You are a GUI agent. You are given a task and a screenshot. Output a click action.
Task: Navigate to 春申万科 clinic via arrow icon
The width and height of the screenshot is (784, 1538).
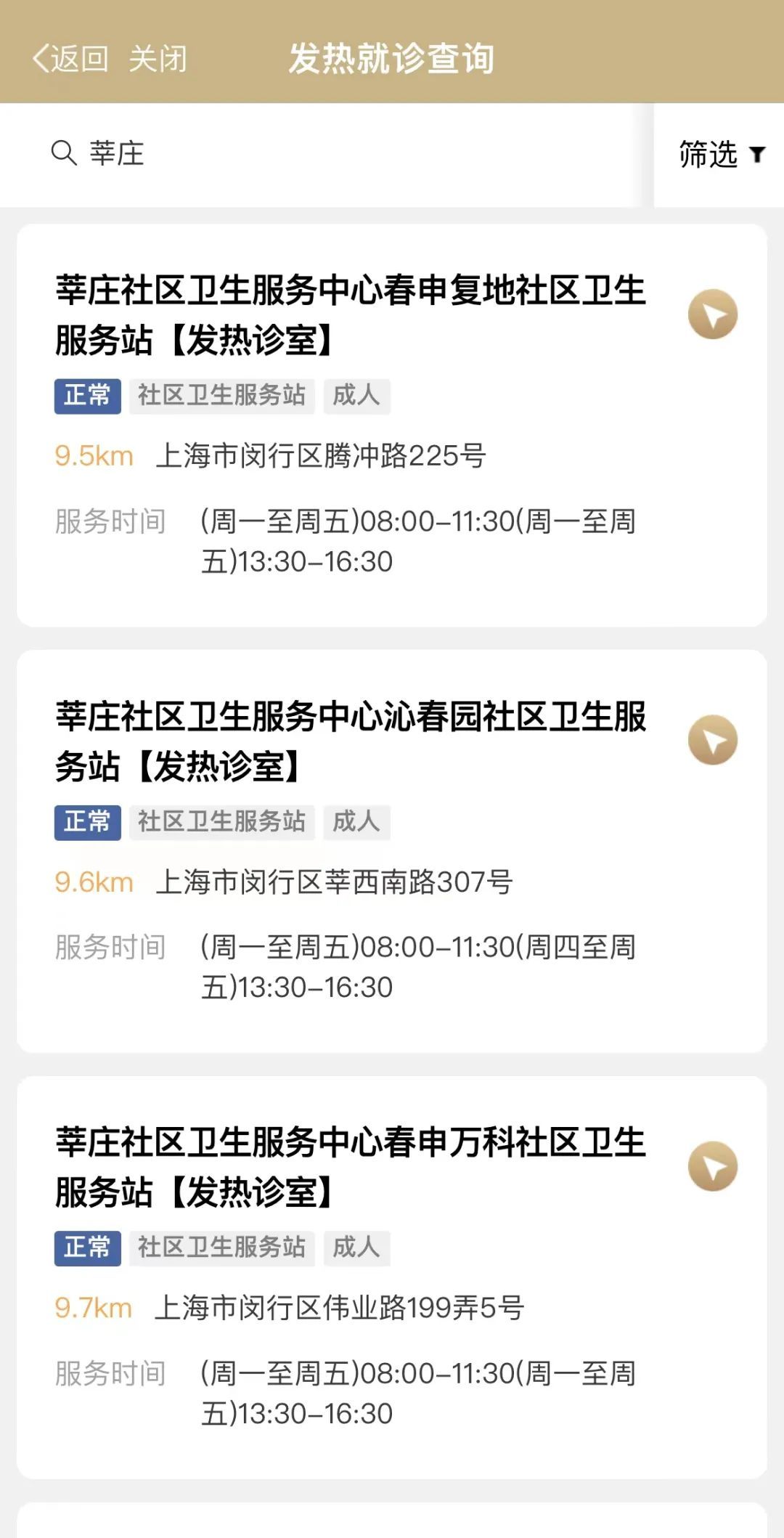[x=713, y=1166]
